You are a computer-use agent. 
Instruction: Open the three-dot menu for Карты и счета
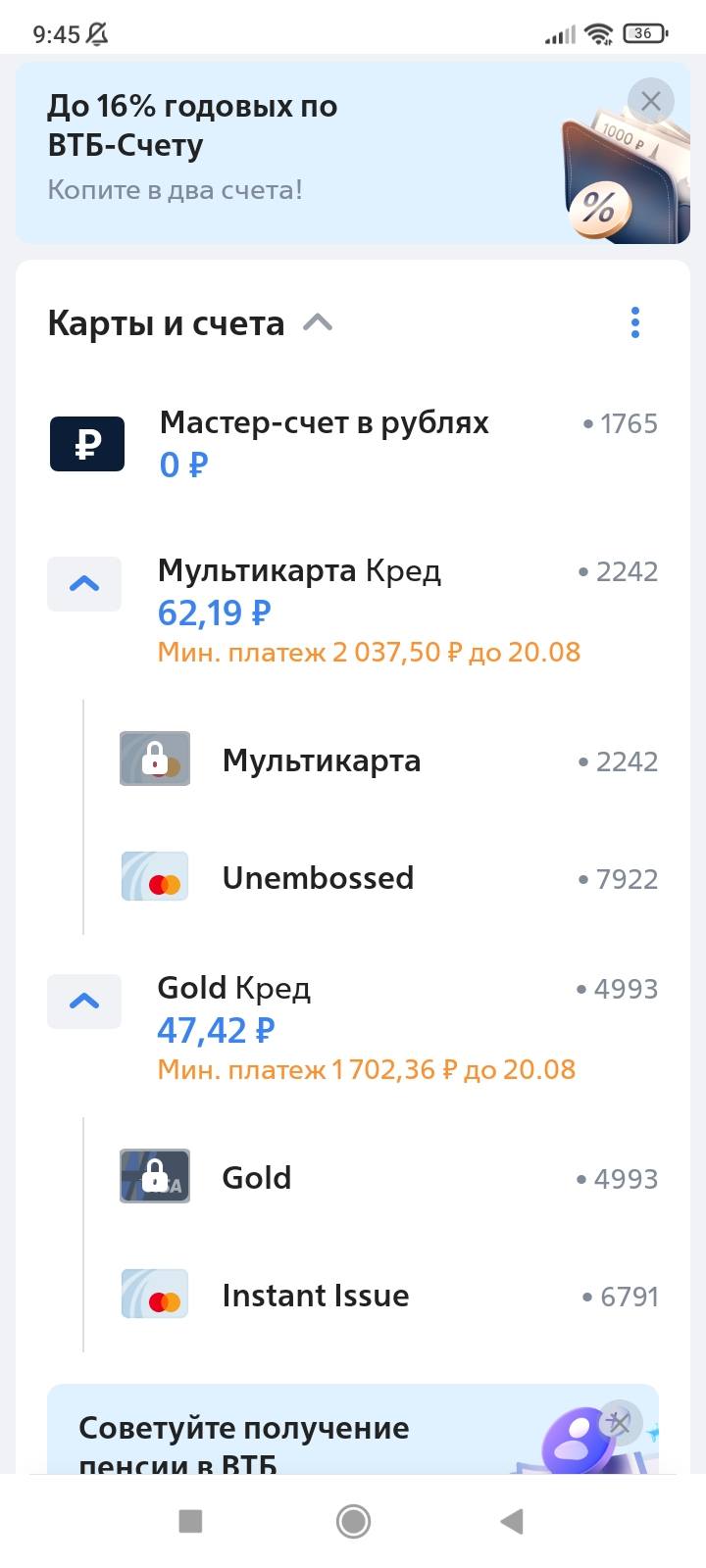635,321
